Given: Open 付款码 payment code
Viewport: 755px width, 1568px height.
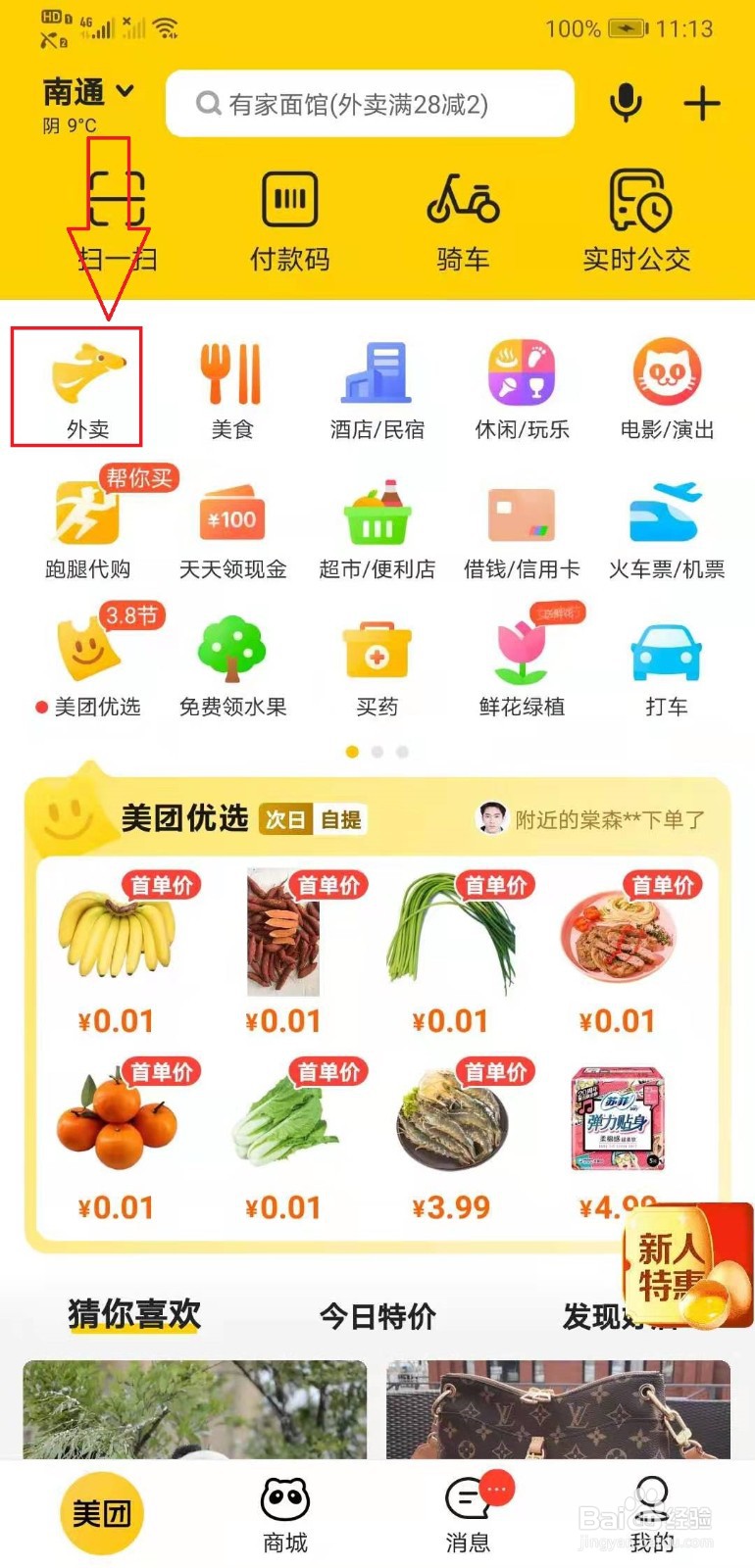Looking at the screenshot, I should (289, 220).
